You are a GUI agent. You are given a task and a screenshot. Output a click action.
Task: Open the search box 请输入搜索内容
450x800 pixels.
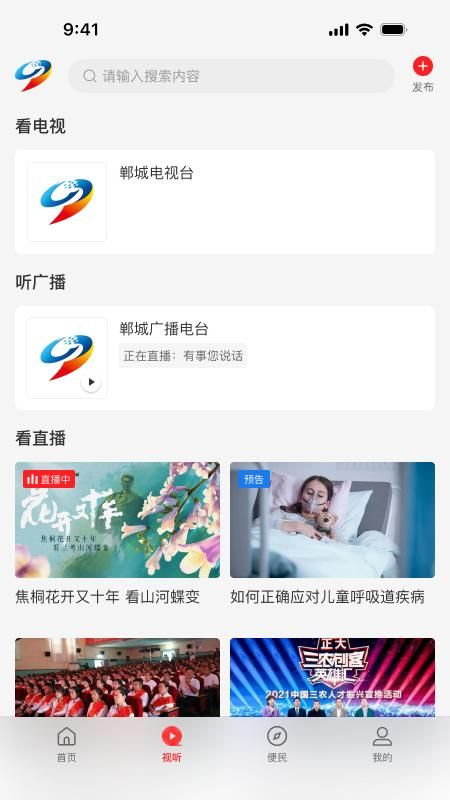[x=232, y=76]
